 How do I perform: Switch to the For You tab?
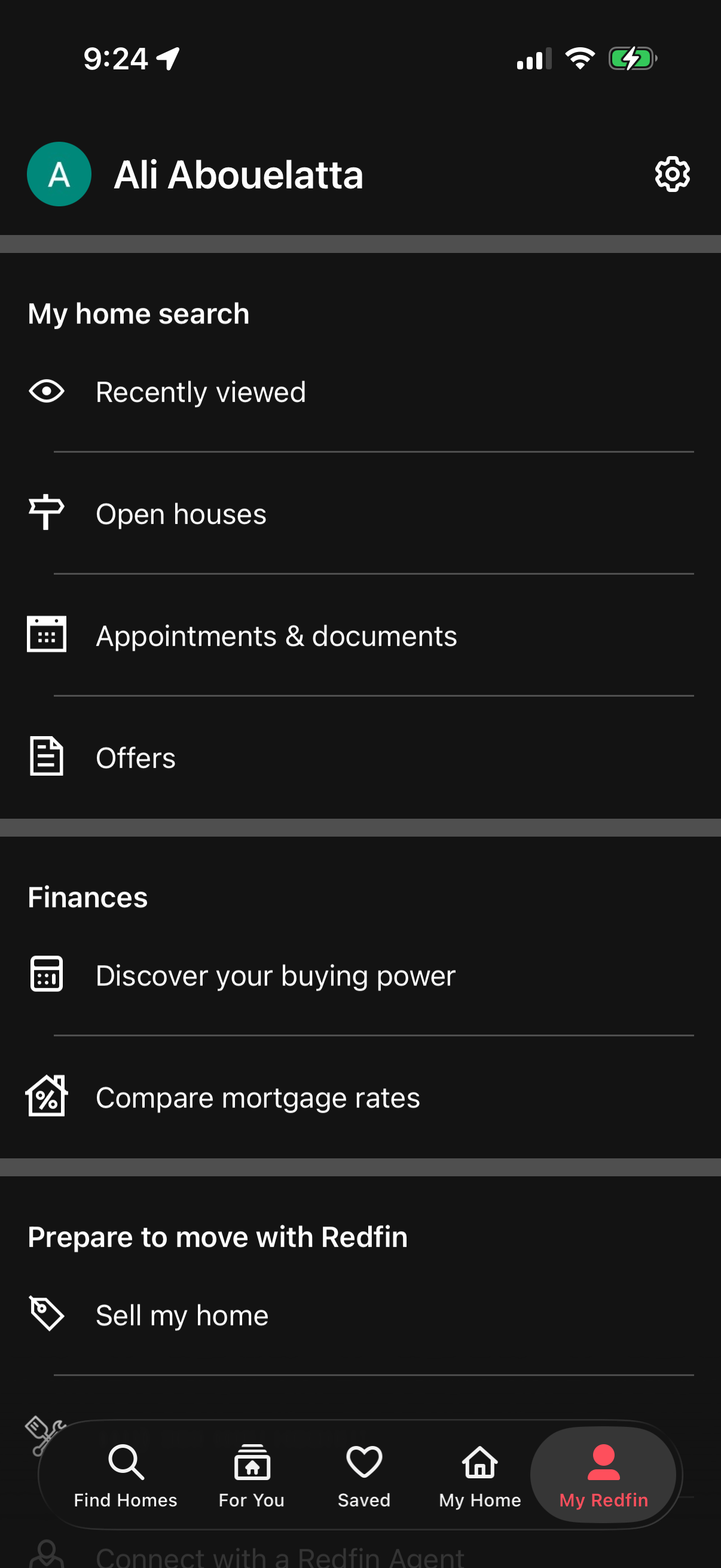[x=252, y=1476]
